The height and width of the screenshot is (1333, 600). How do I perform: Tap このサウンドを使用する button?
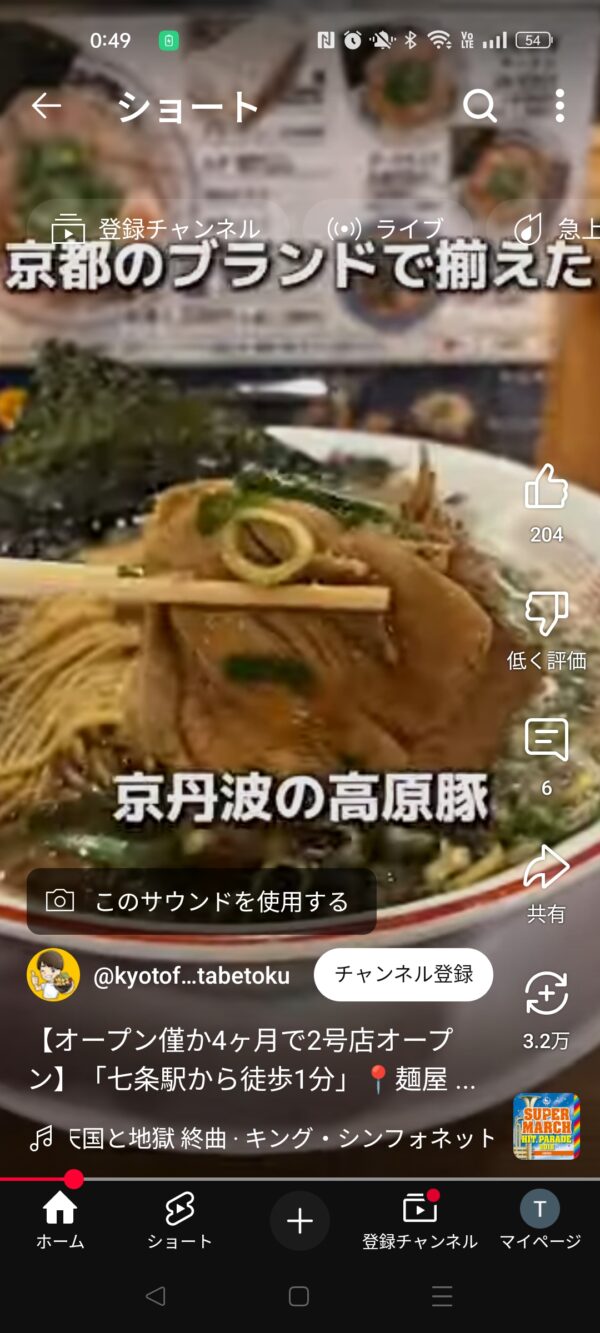click(201, 901)
